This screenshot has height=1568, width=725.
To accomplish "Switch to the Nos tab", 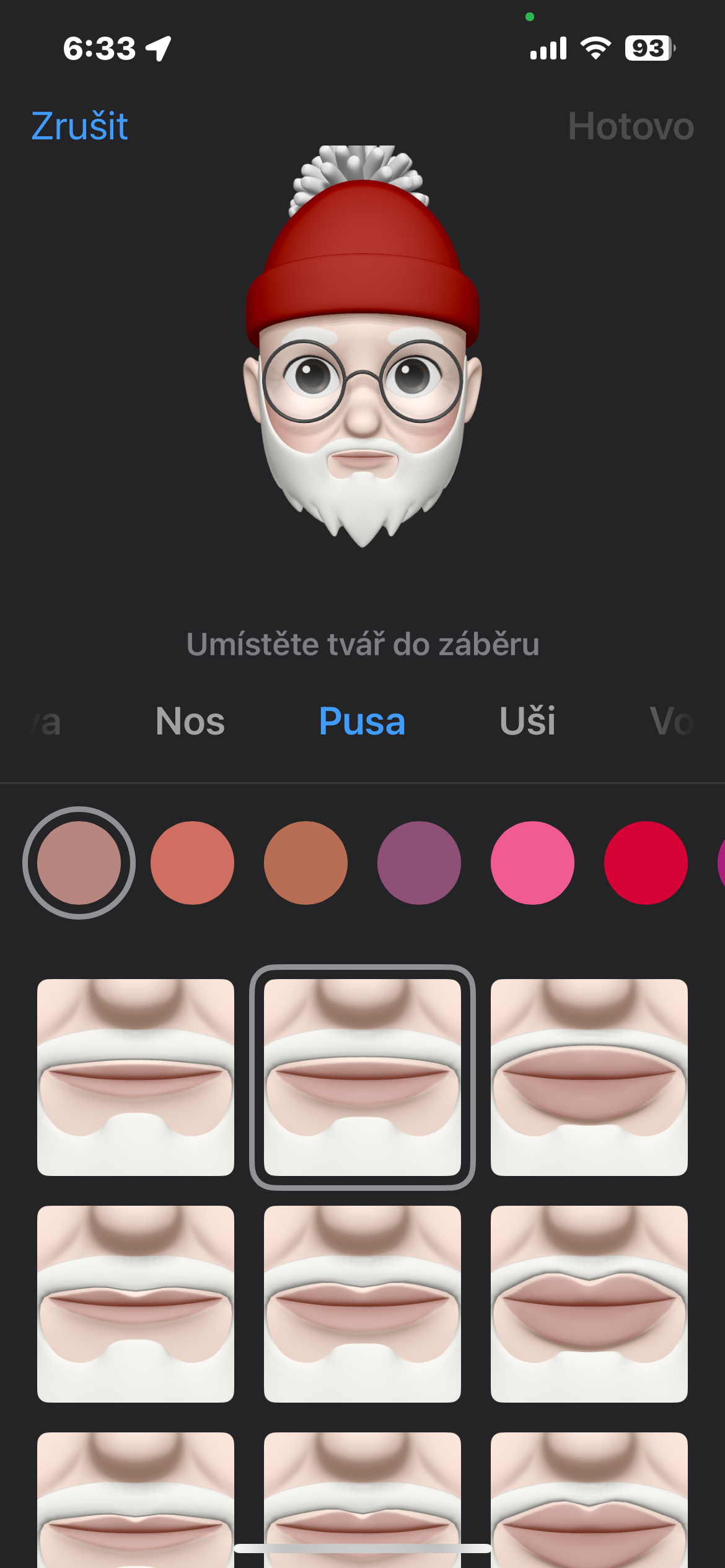I will [x=190, y=721].
